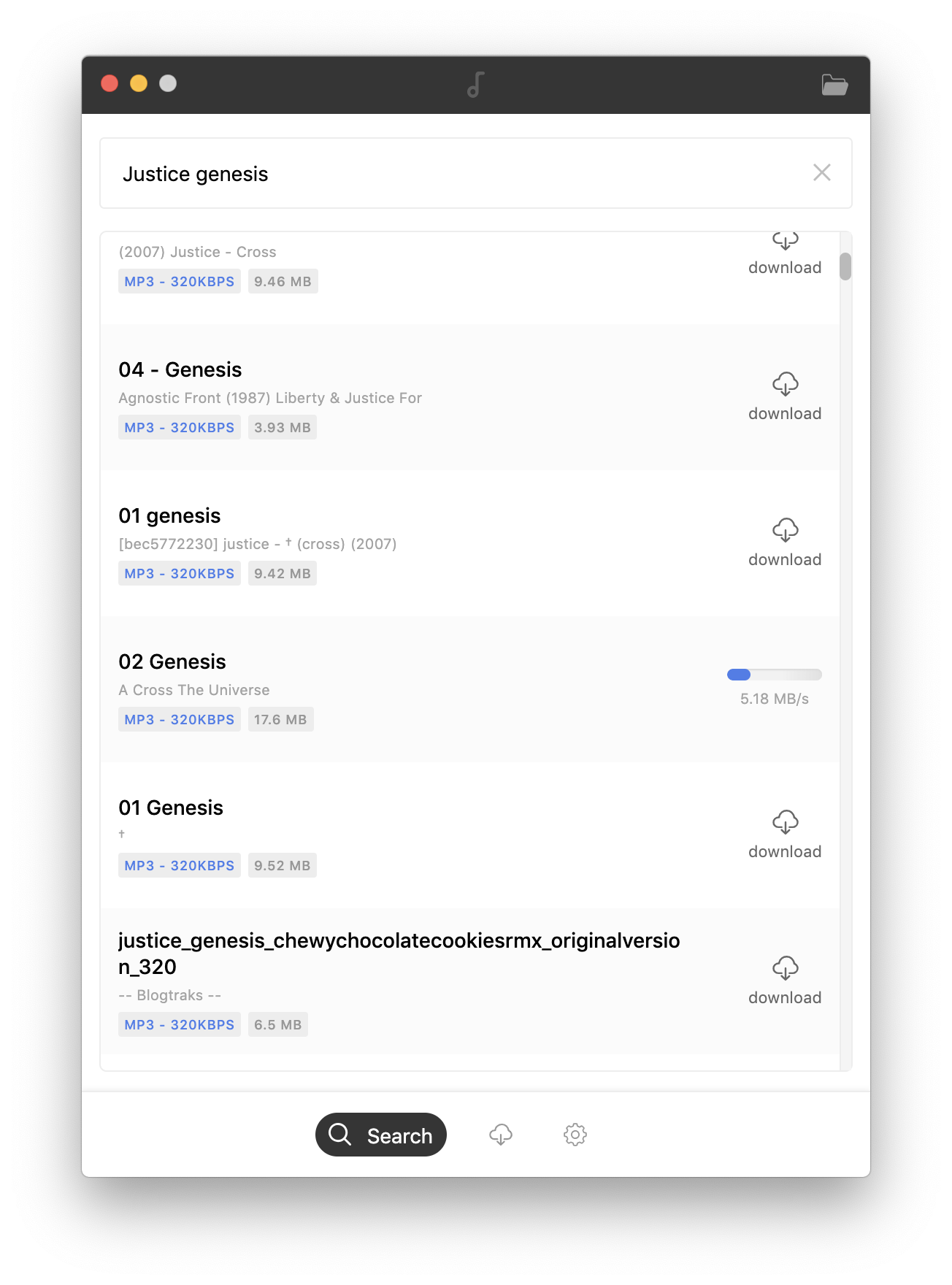Screen dimensions: 952x1285
Task: Download the (2007) Justice - Cross track
Action: [x=785, y=255]
